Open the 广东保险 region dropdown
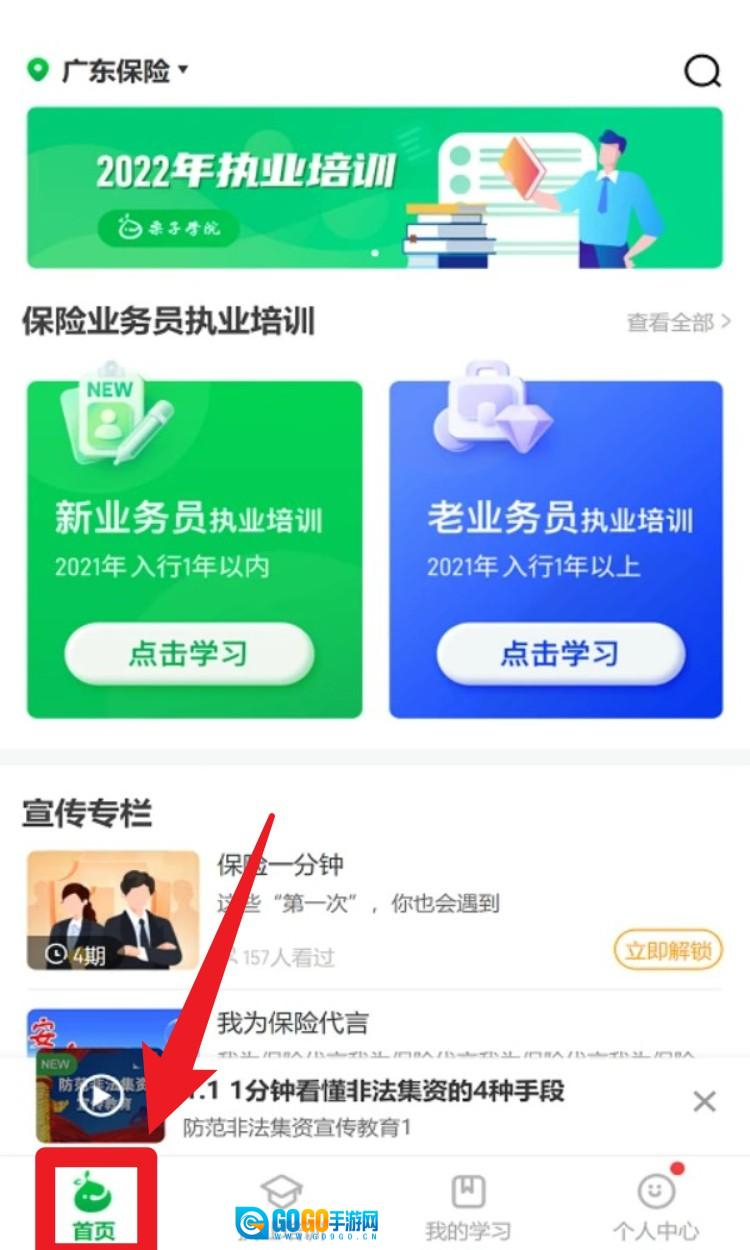 pos(112,71)
